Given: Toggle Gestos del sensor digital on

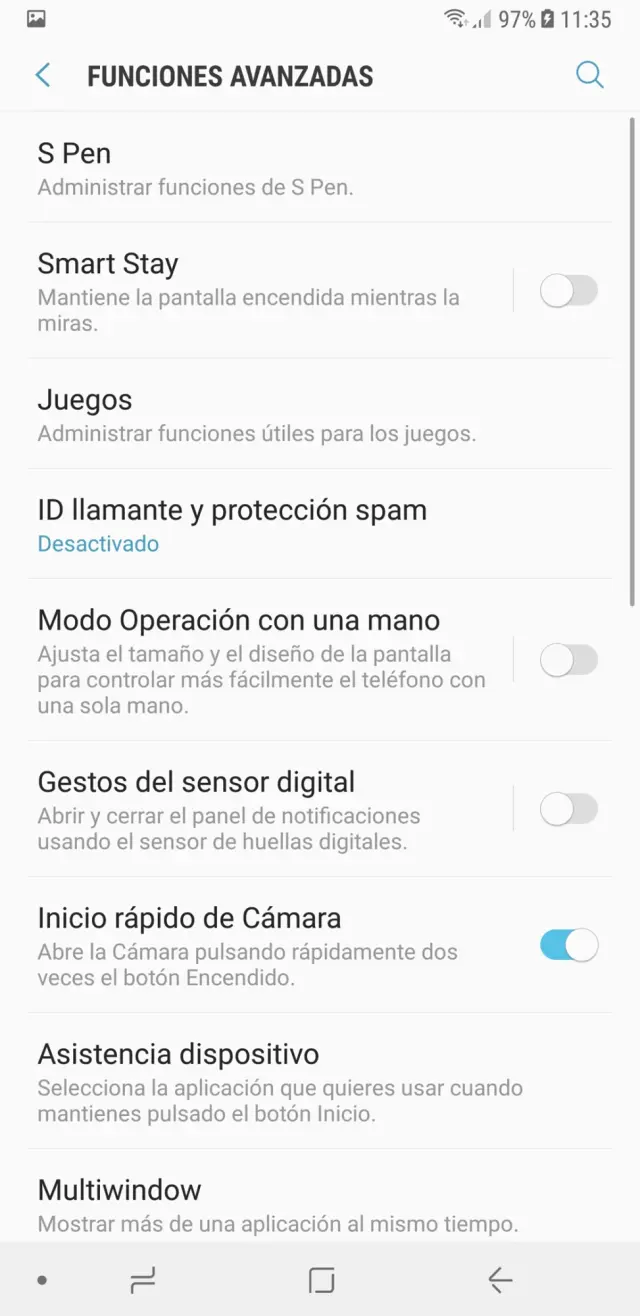Looking at the screenshot, I should (x=569, y=809).
